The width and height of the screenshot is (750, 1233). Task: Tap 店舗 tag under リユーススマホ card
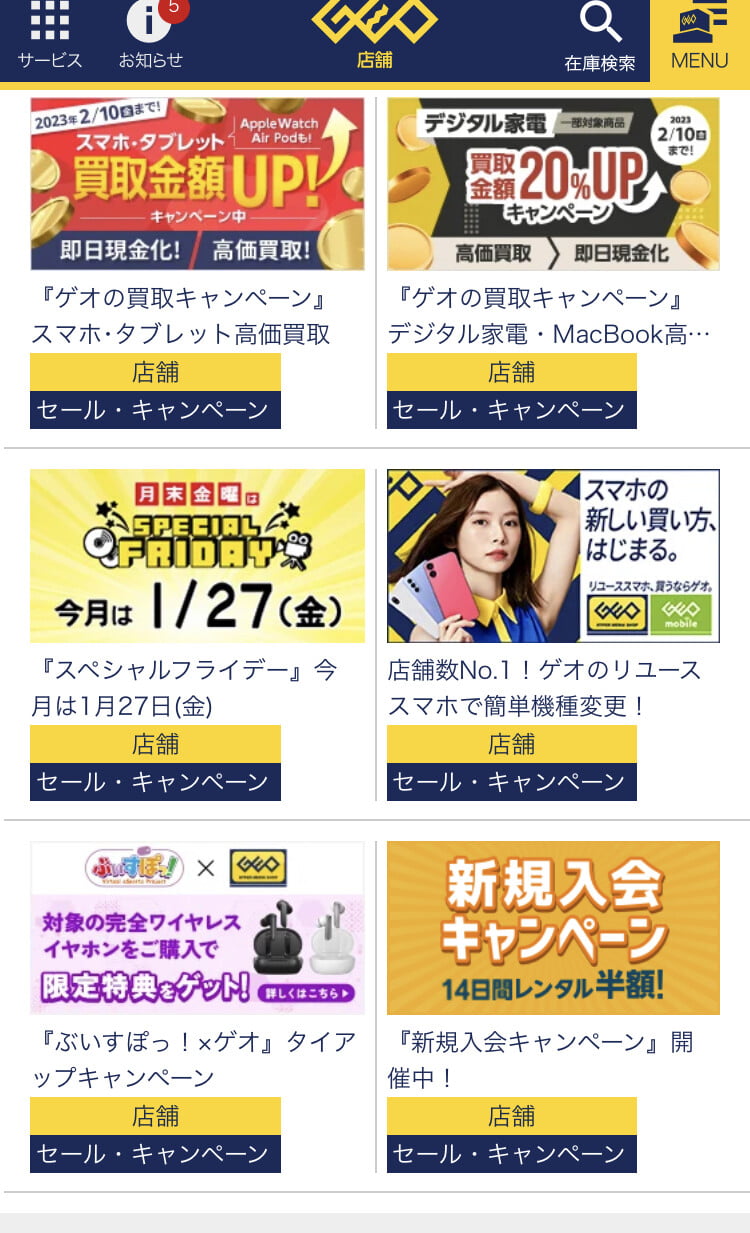click(x=511, y=744)
